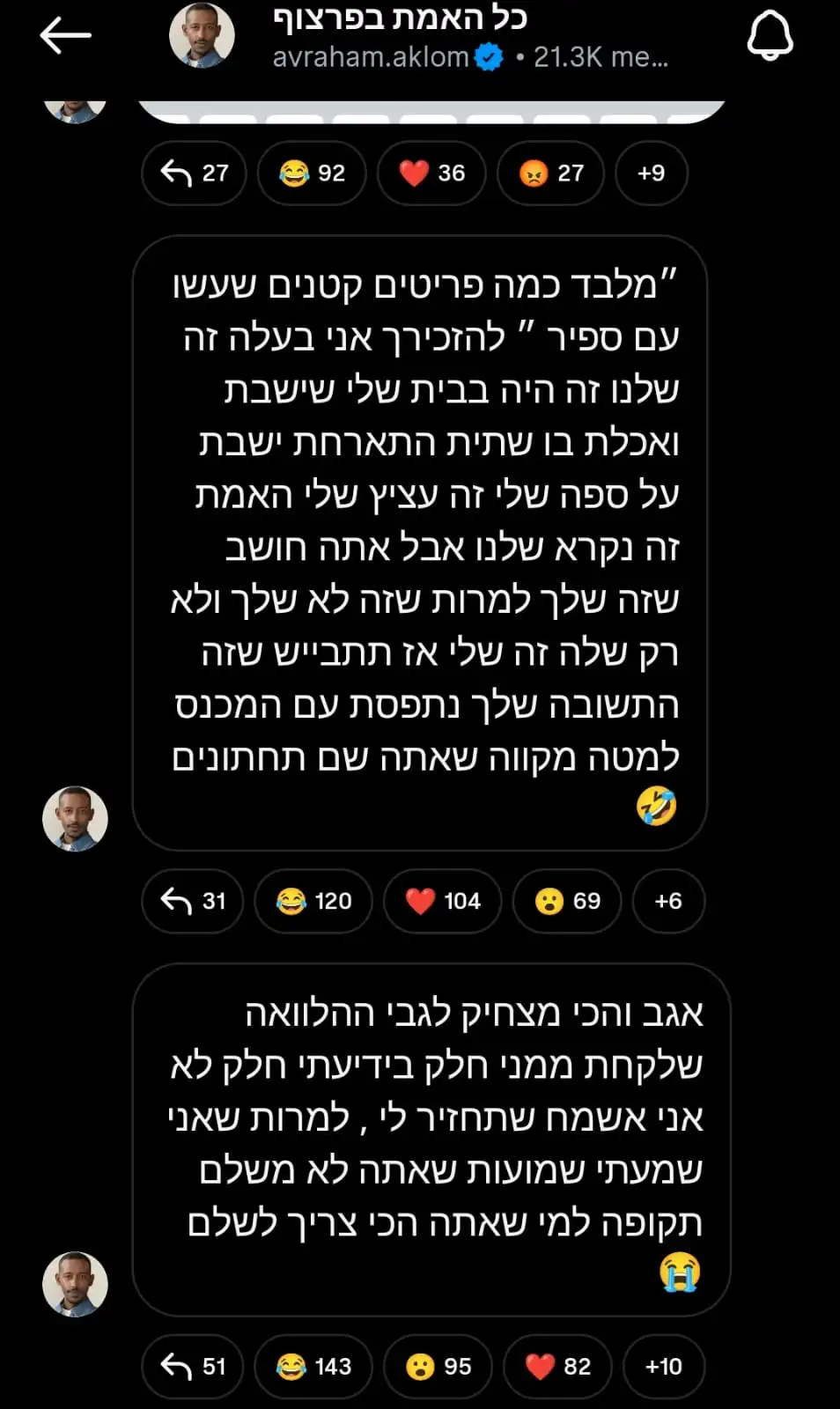Screen dimensions: 840x1409
Task: Toggle the surprised emoji reaction showing 95
Action: (438, 1366)
